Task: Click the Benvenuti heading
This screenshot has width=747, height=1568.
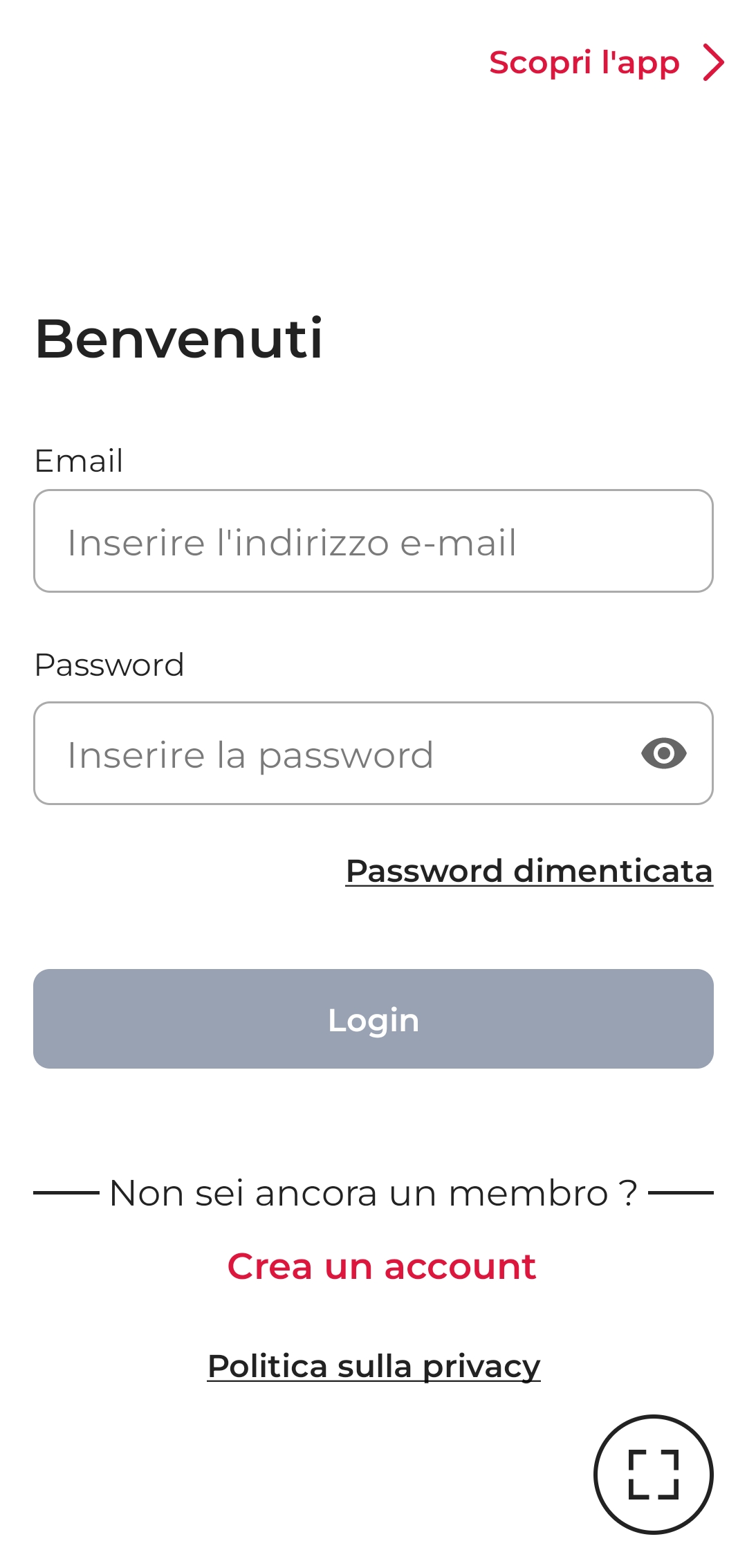Action: point(181,339)
